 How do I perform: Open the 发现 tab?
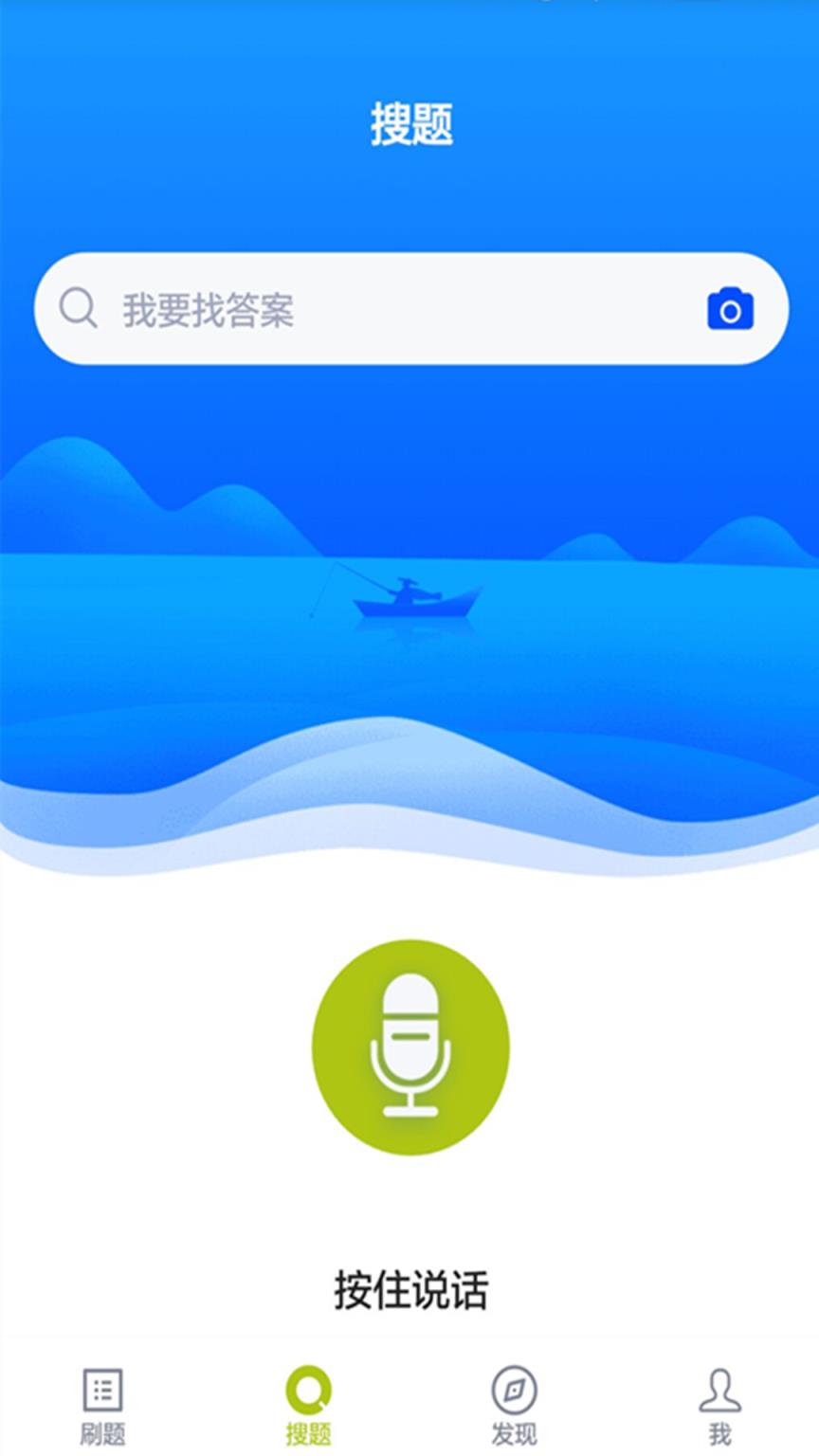pyautogui.click(x=512, y=1408)
